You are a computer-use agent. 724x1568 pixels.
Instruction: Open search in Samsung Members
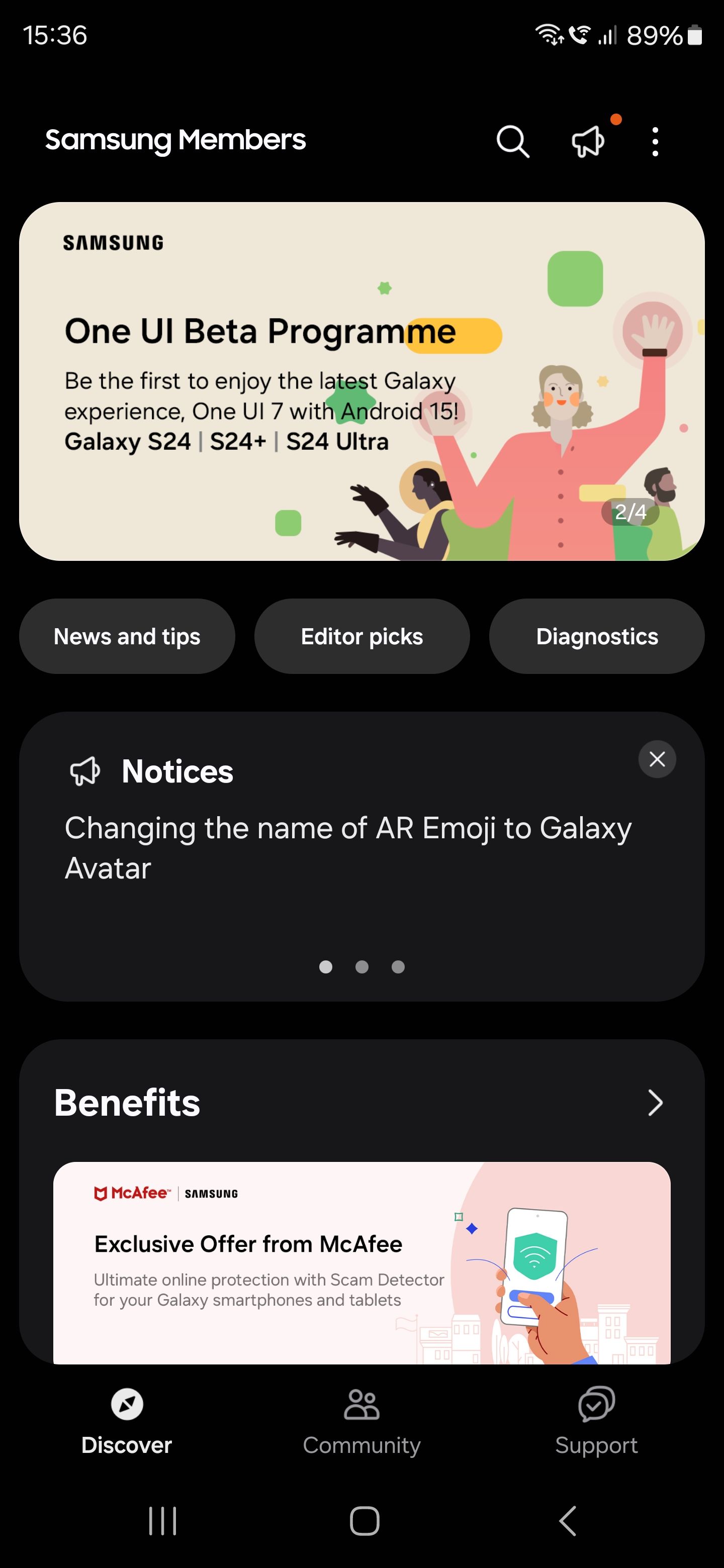coord(512,142)
